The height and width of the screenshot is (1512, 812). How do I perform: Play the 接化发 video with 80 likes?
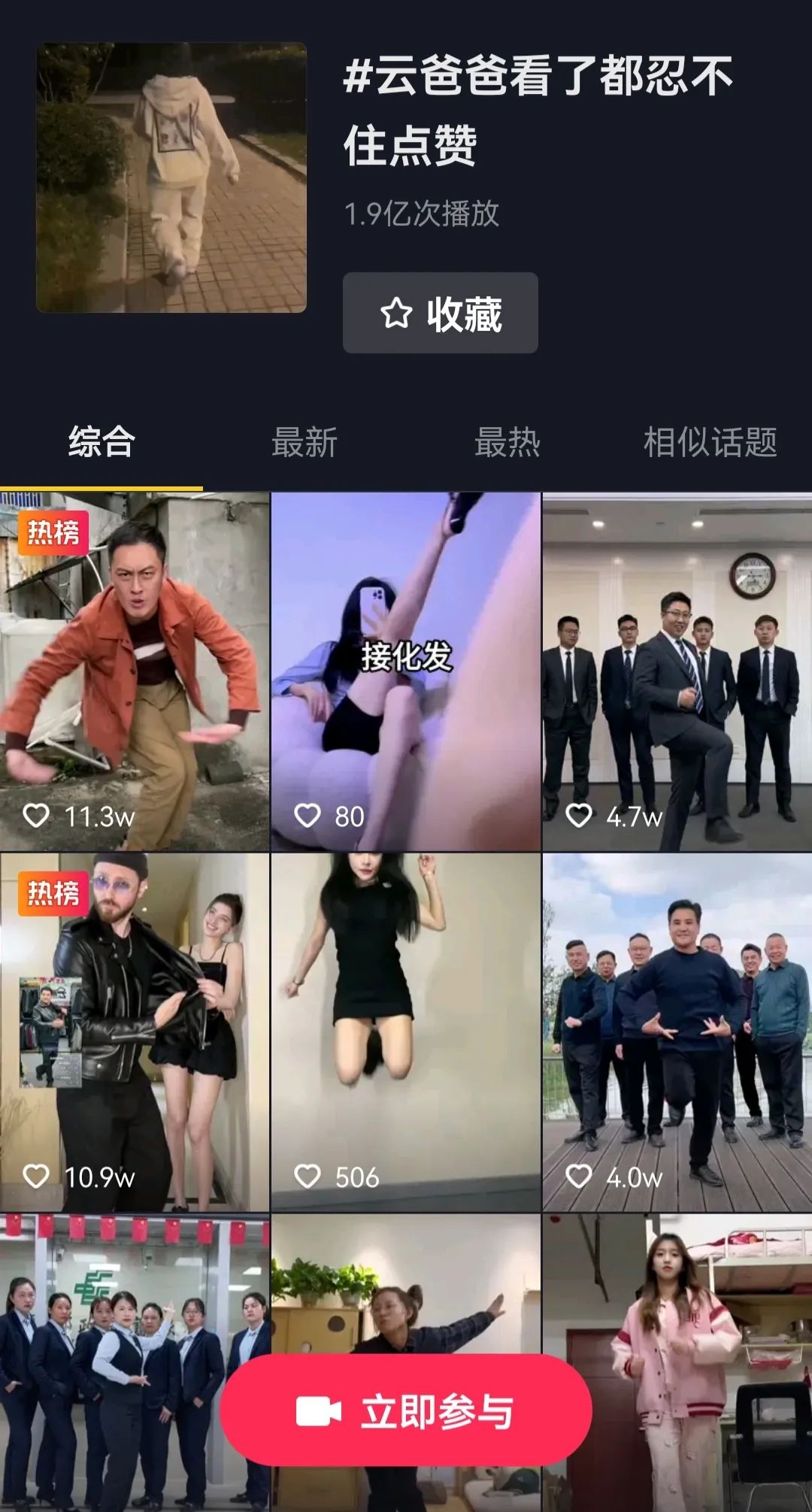[406, 671]
